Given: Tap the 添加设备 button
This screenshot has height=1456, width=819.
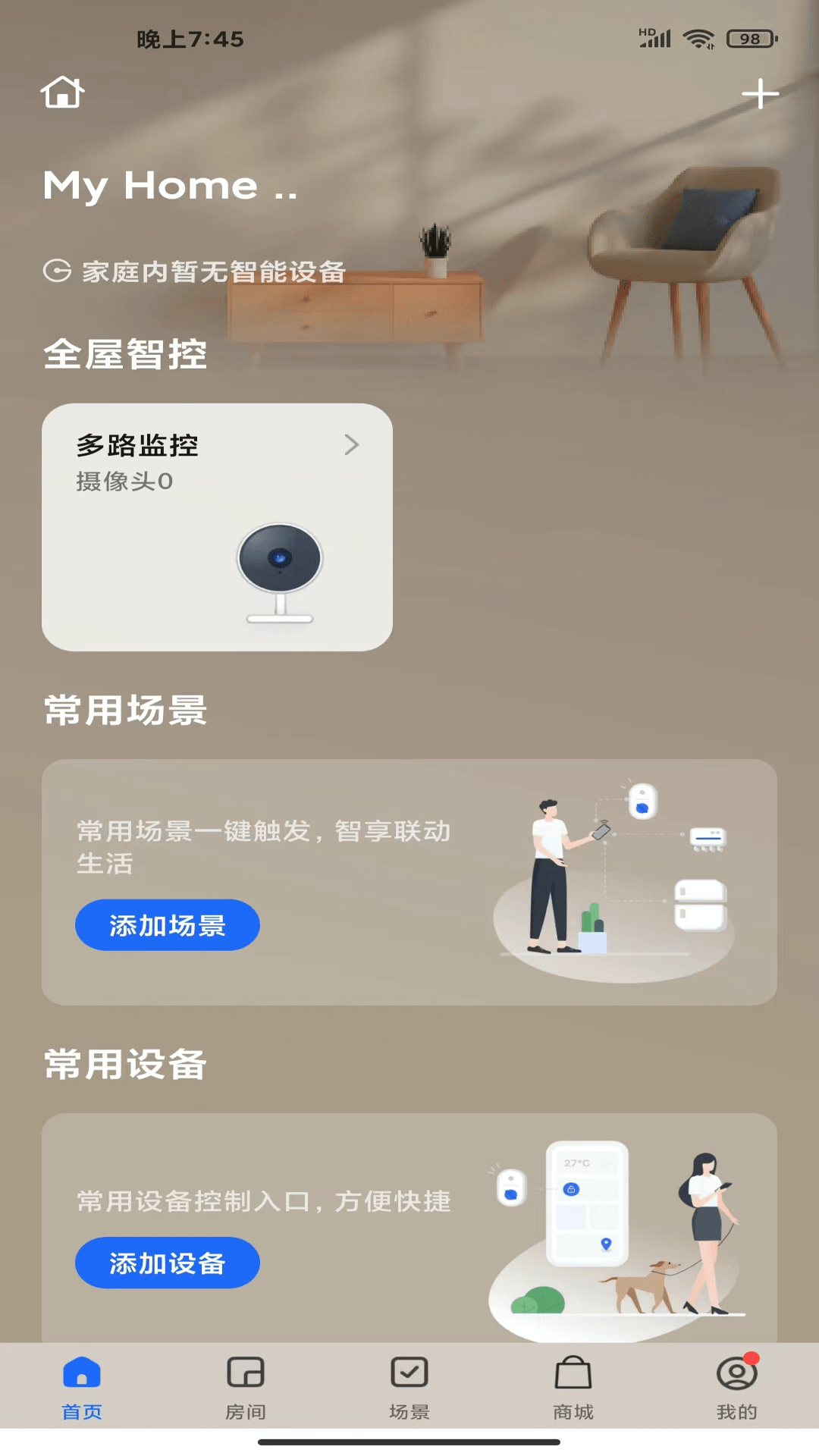Looking at the screenshot, I should [167, 1262].
